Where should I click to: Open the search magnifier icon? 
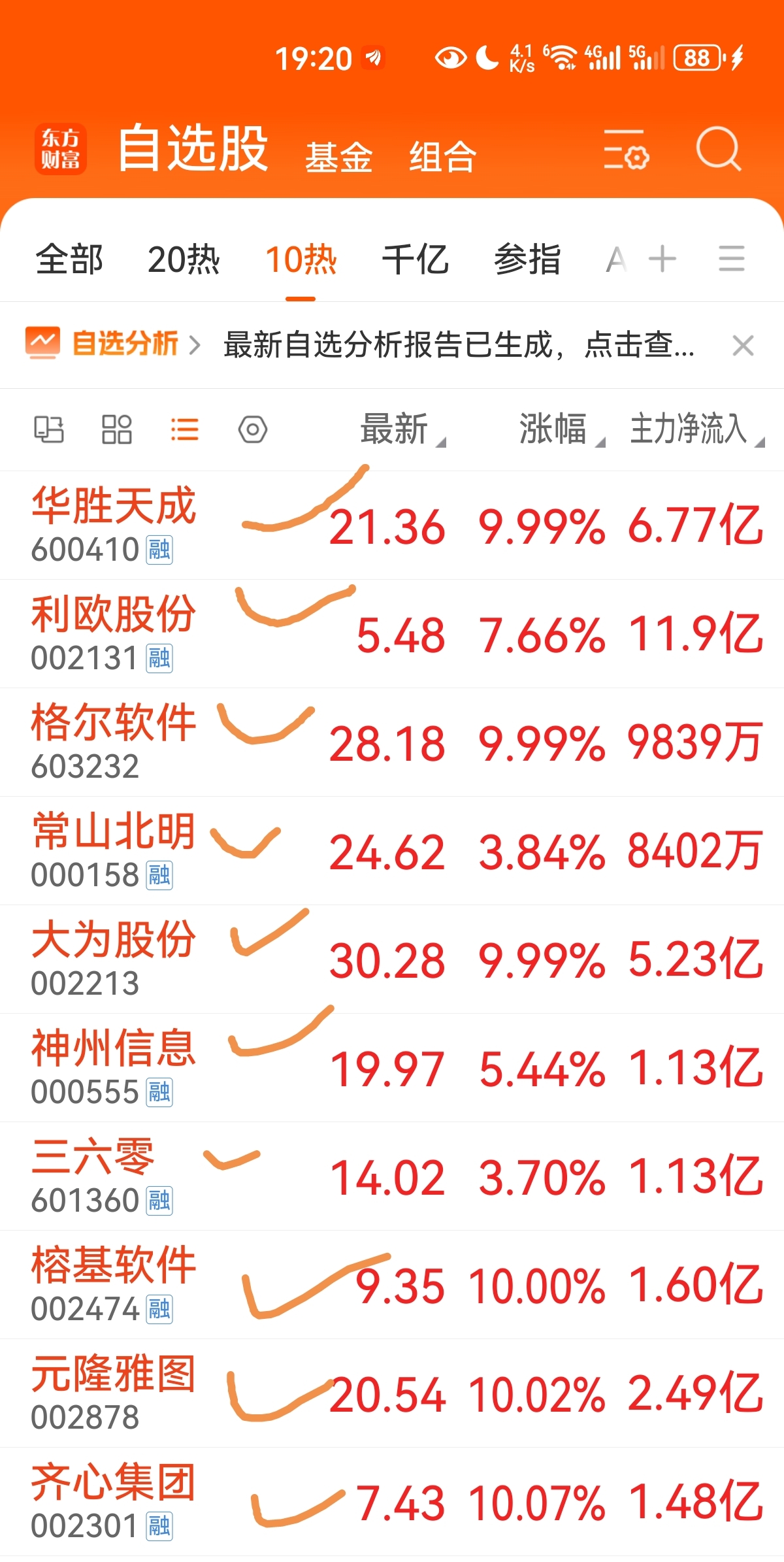coord(718,149)
